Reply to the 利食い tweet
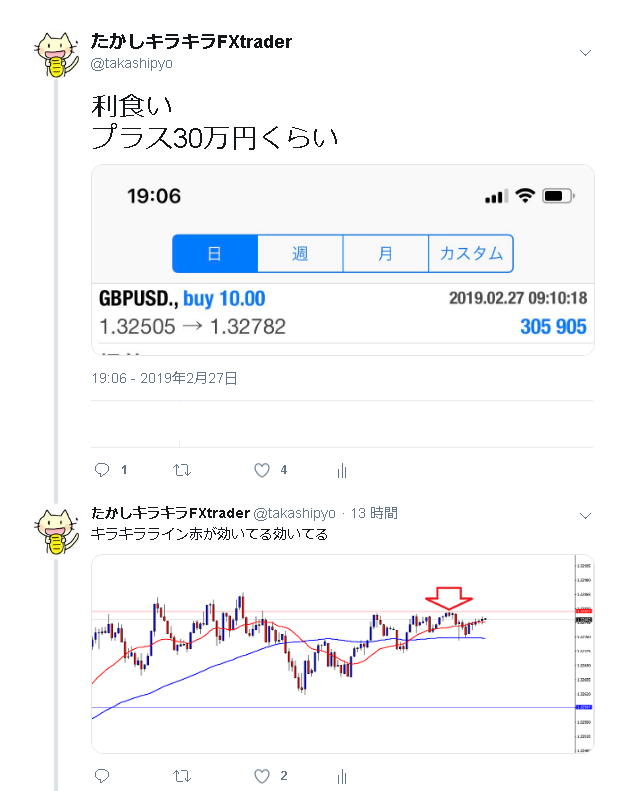This screenshot has height=791, width=626. click(101, 470)
